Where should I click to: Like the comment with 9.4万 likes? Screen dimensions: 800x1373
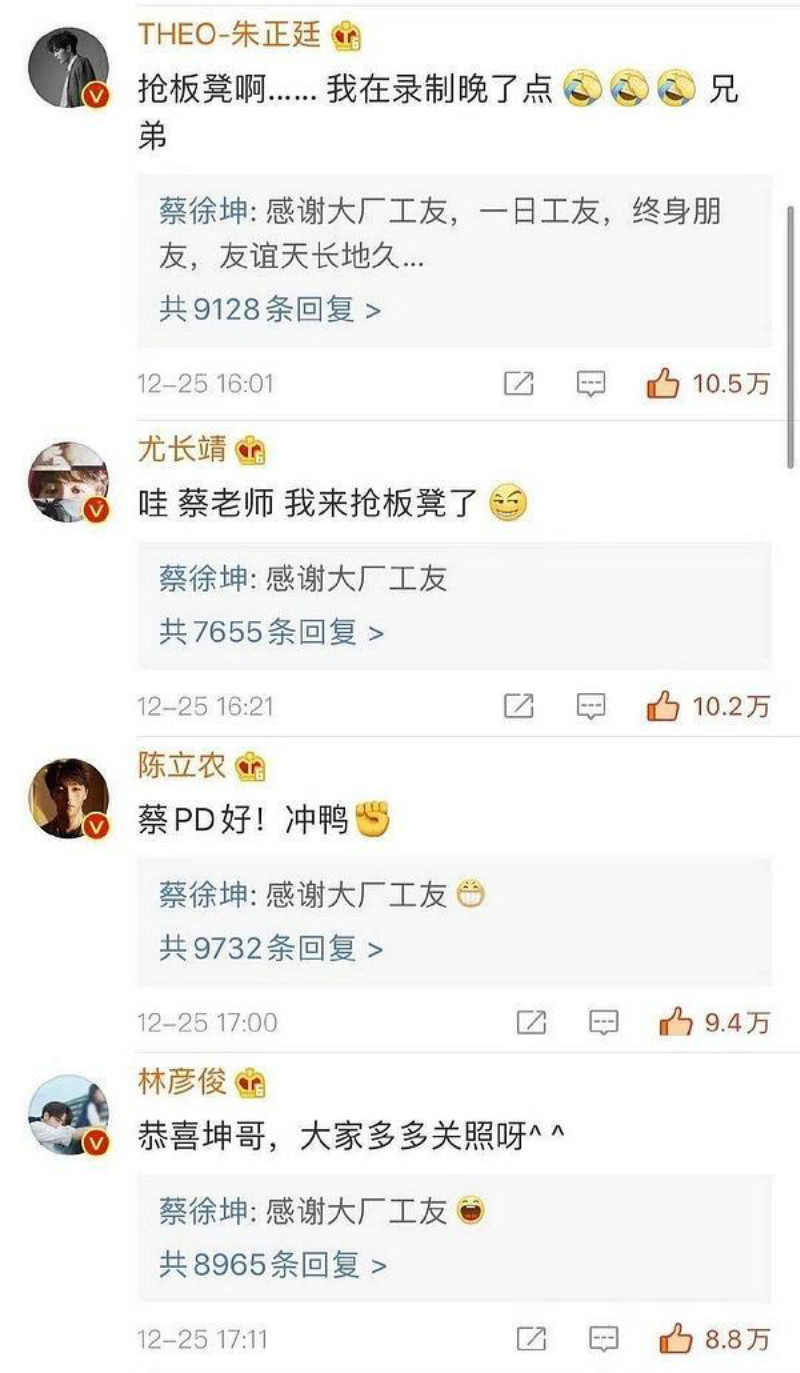pyautogui.click(x=676, y=1023)
